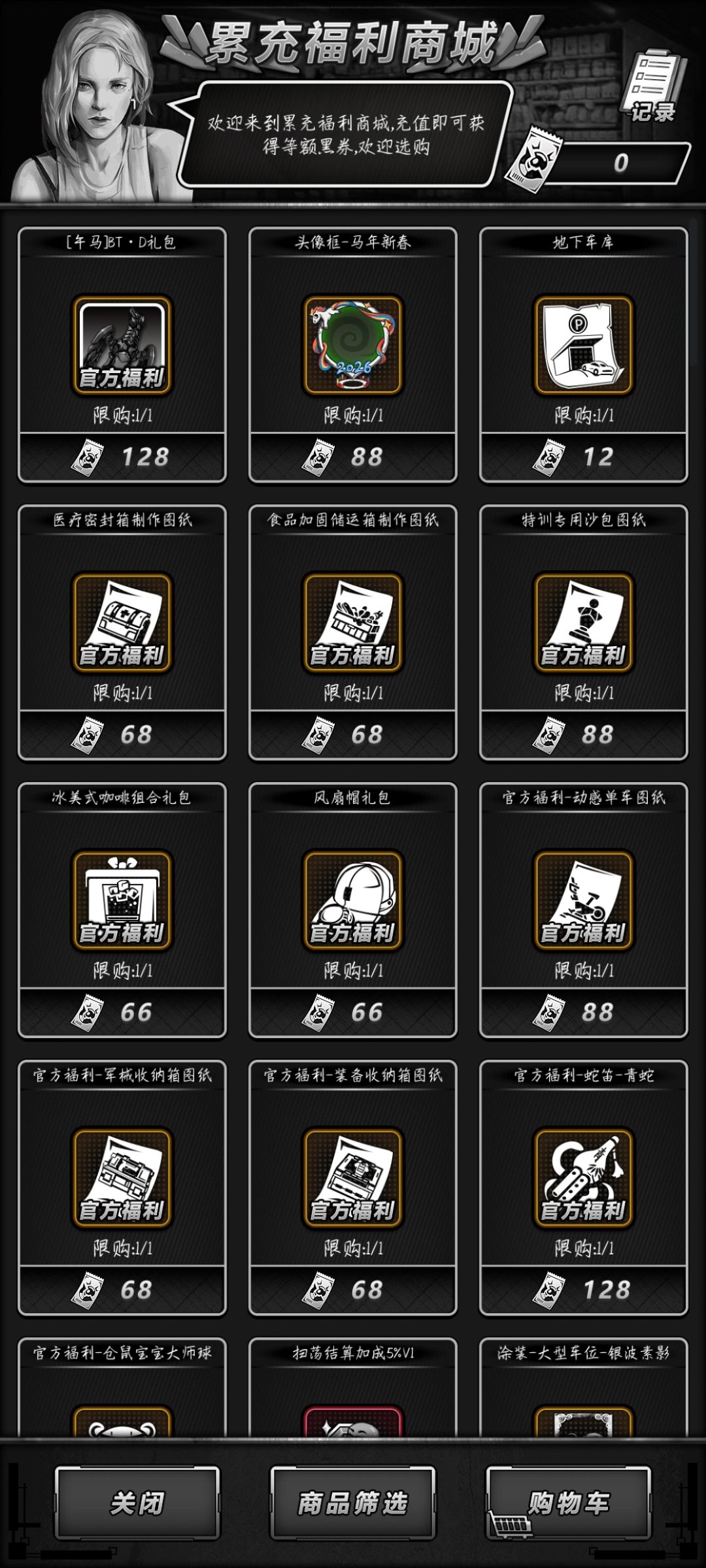The image size is (706, 1568).
Task: Select the 头像框-马年新春 item
Action: pyautogui.click(x=353, y=355)
